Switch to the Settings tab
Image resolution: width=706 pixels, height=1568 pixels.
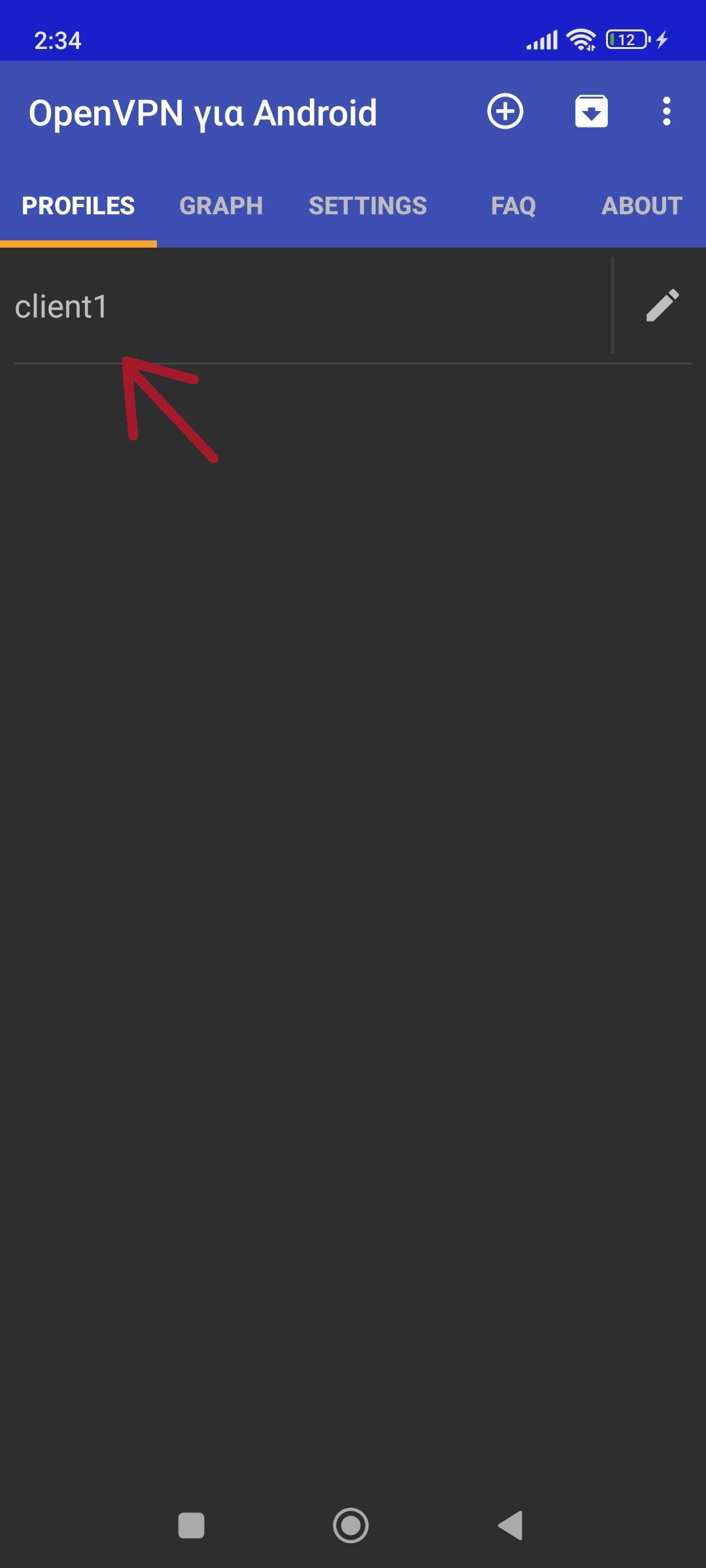(x=367, y=206)
